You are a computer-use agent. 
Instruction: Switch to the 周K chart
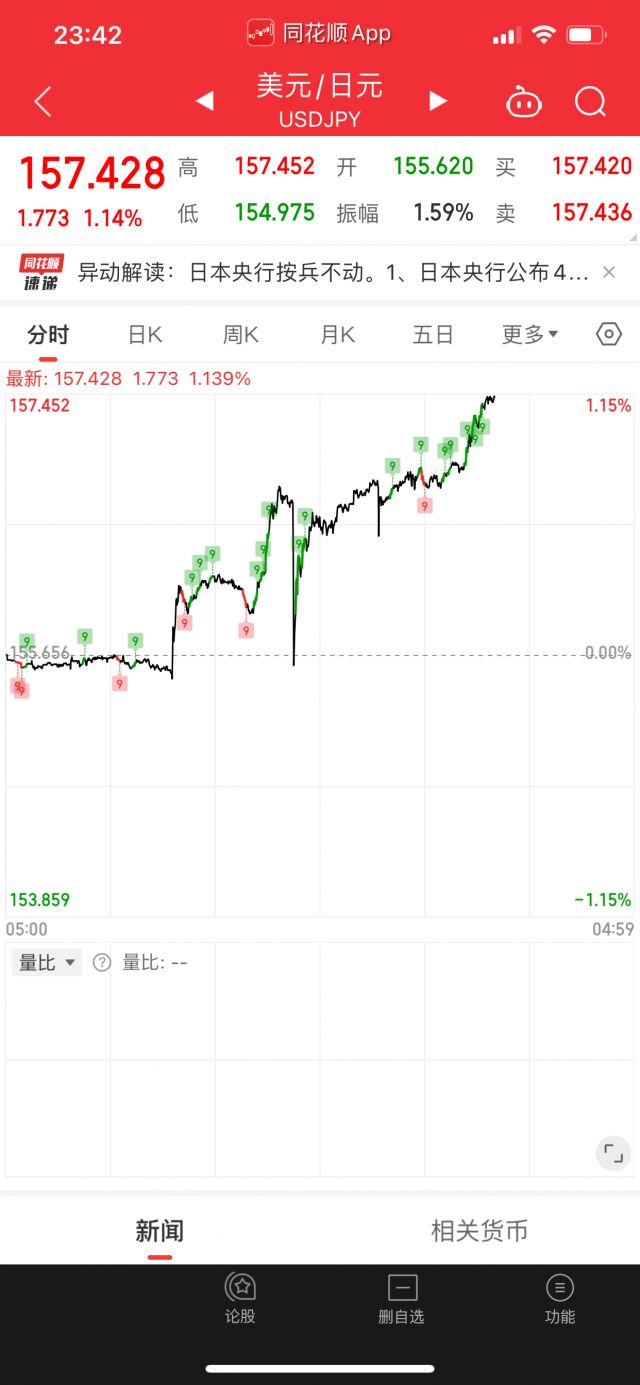[241, 335]
